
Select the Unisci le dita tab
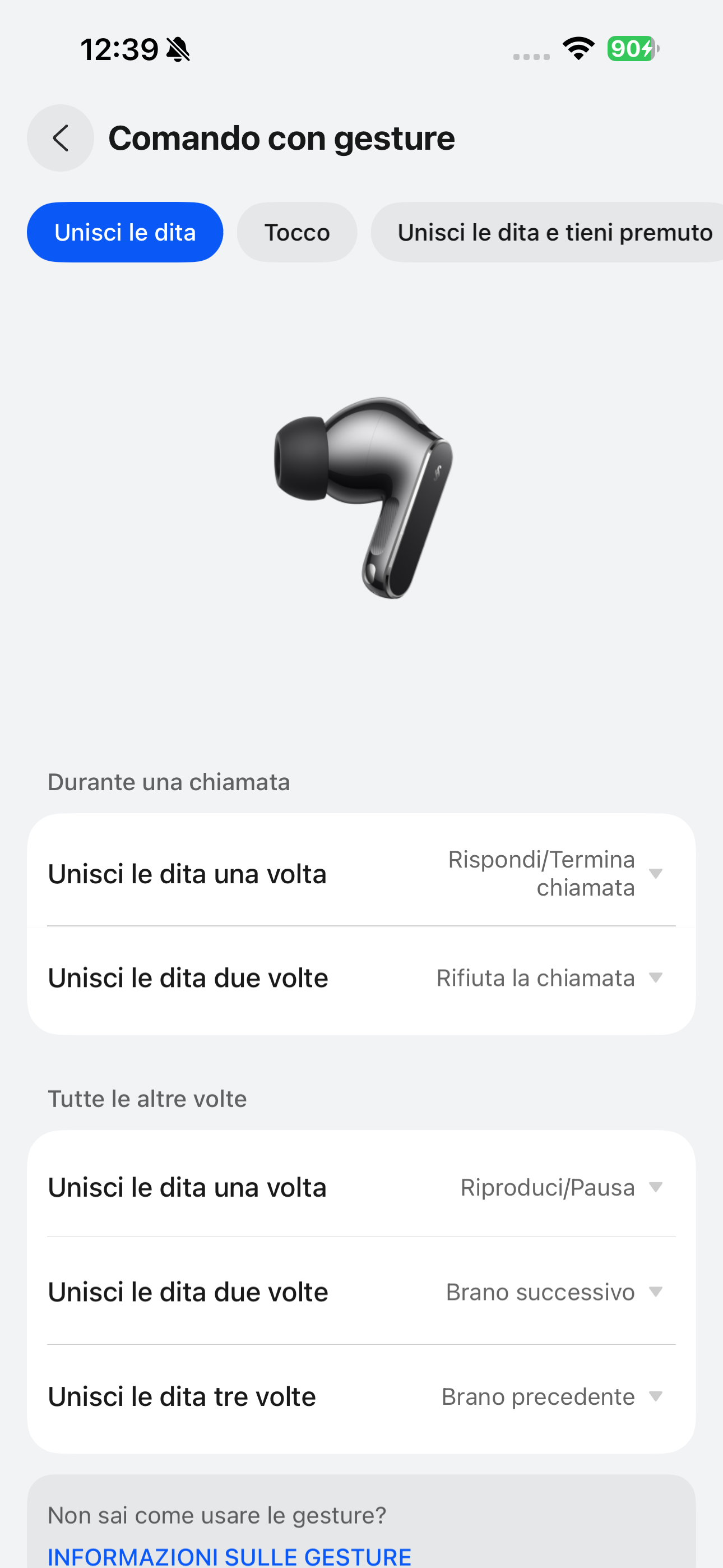(x=125, y=233)
